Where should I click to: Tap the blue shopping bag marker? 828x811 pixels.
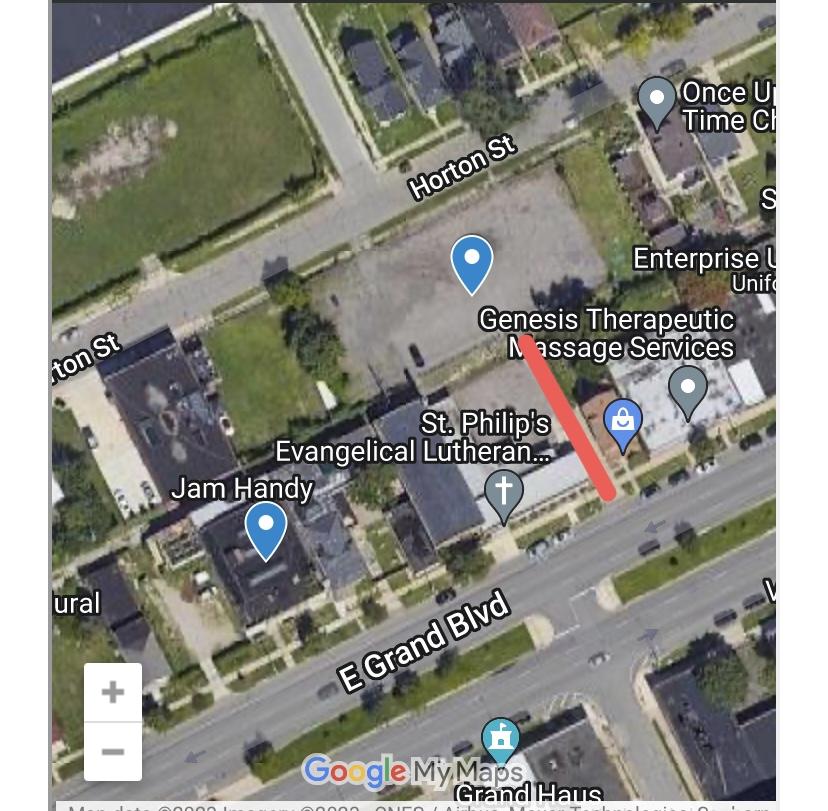click(x=623, y=424)
